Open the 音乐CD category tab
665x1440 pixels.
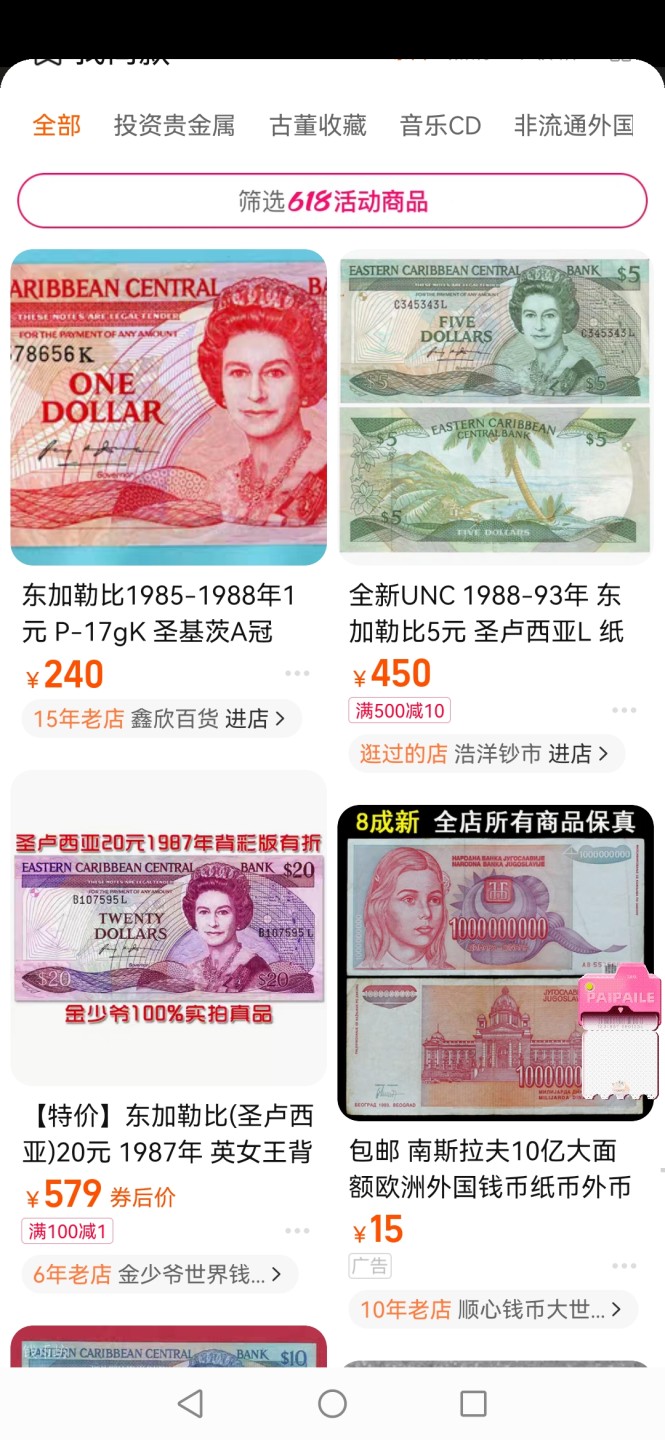click(440, 126)
